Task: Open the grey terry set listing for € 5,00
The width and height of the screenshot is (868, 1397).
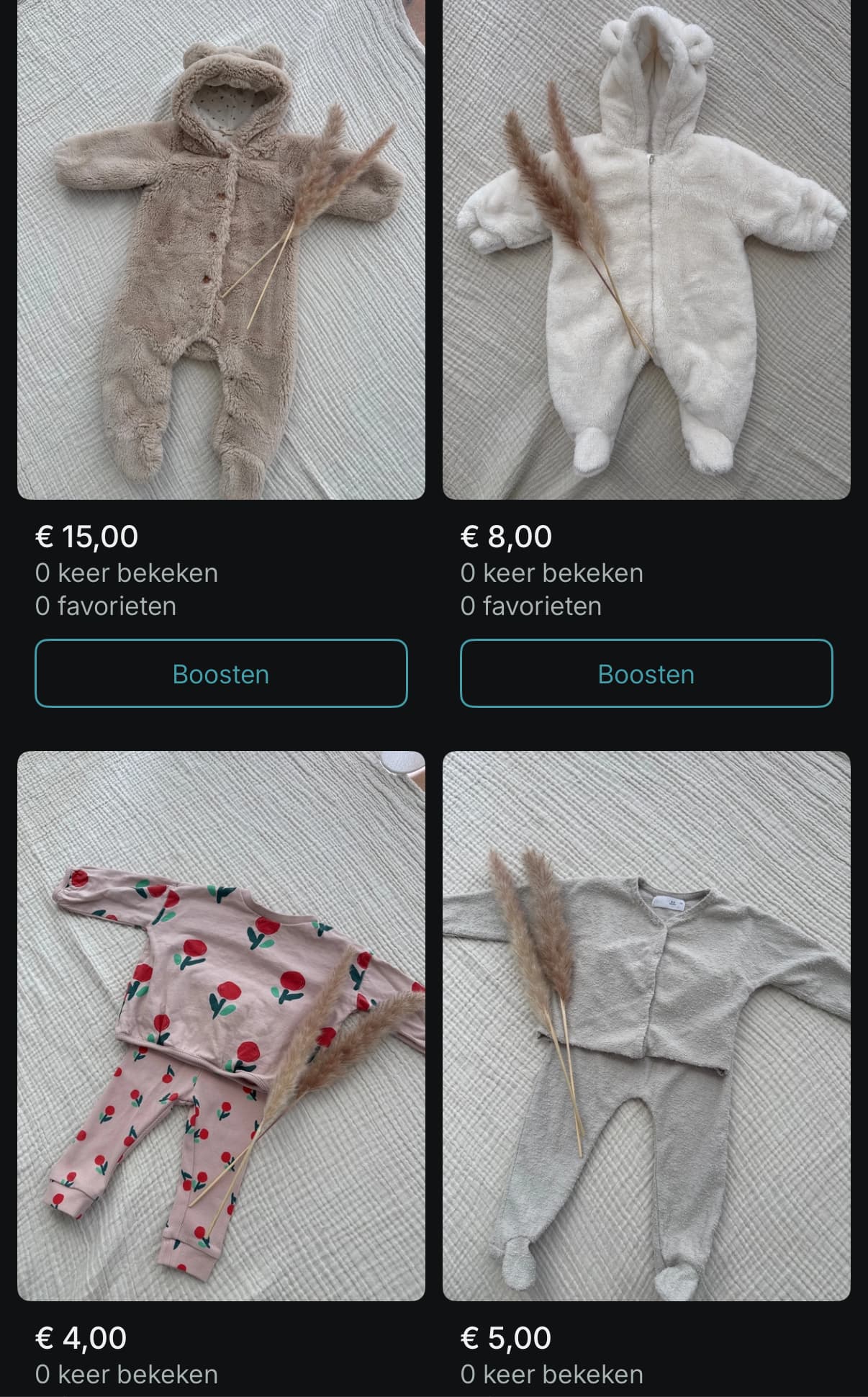Action: 646,1026
